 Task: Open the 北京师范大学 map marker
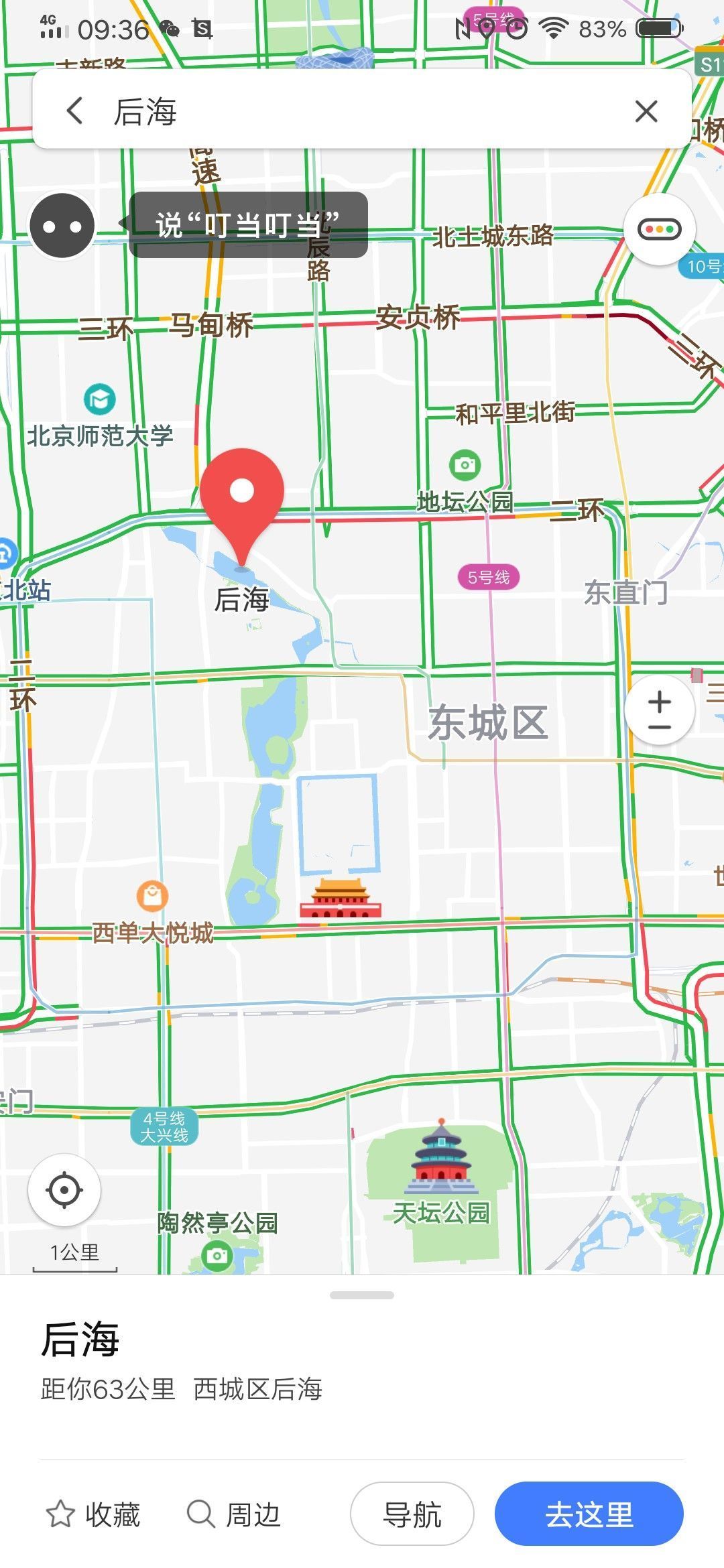click(100, 400)
